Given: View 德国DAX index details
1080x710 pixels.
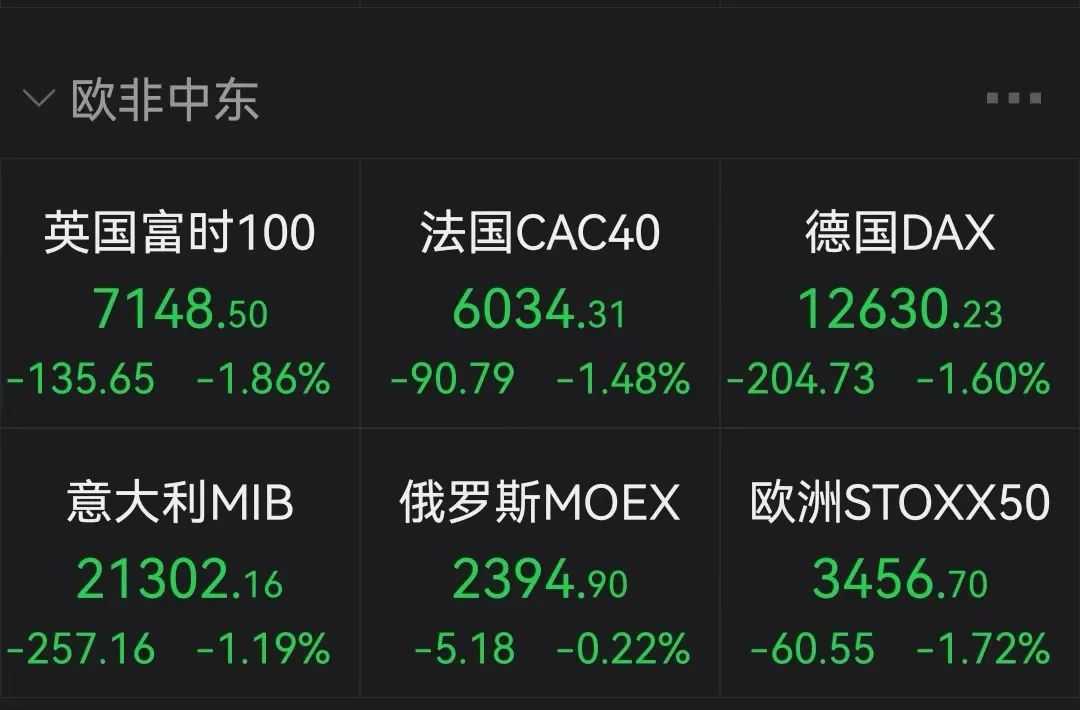Looking at the screenshot, I should coord(900,295).
